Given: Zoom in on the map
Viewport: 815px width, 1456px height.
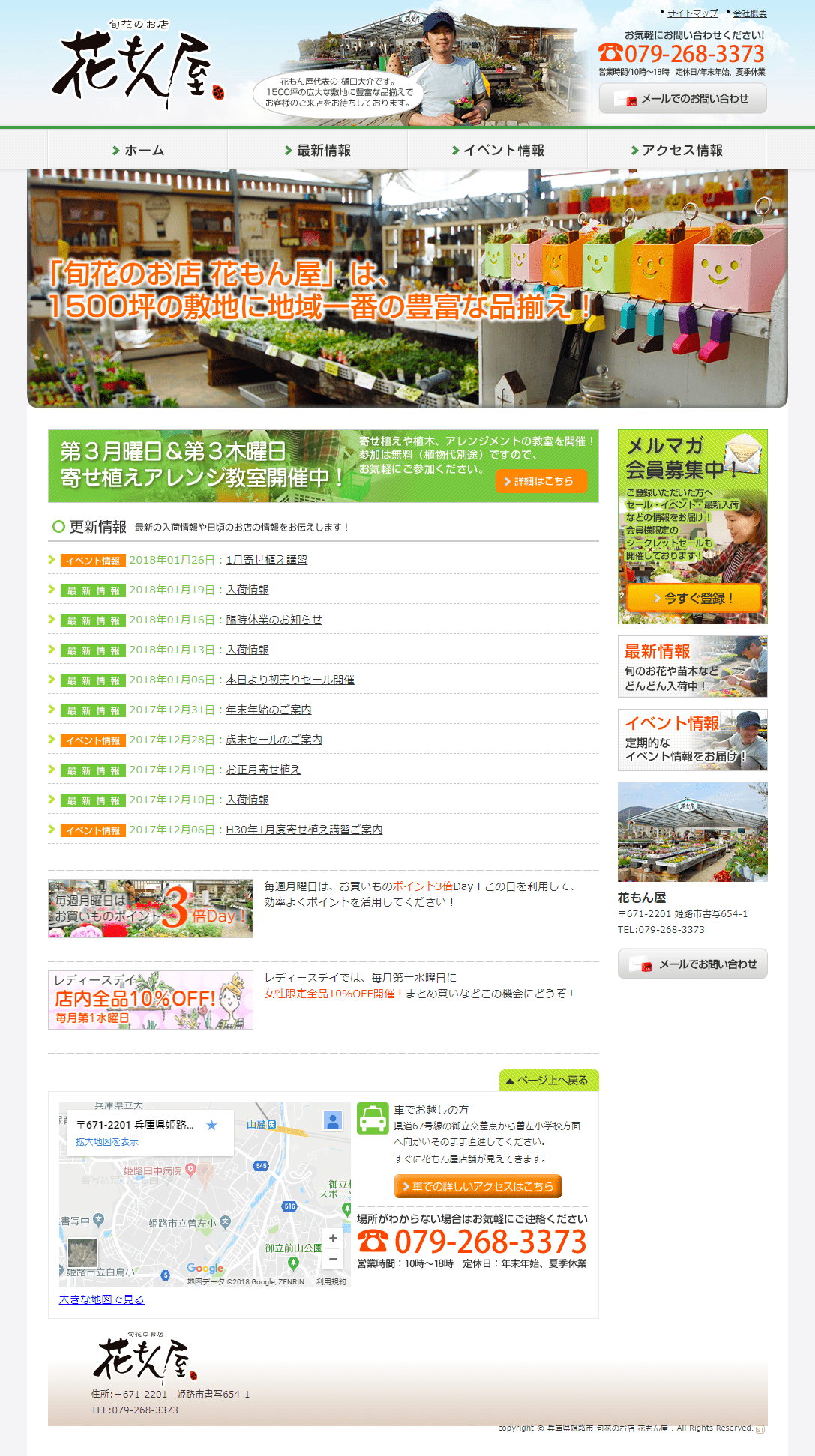Looking at the screenshot, I should pyautogui.click(x=333, y=1239).
